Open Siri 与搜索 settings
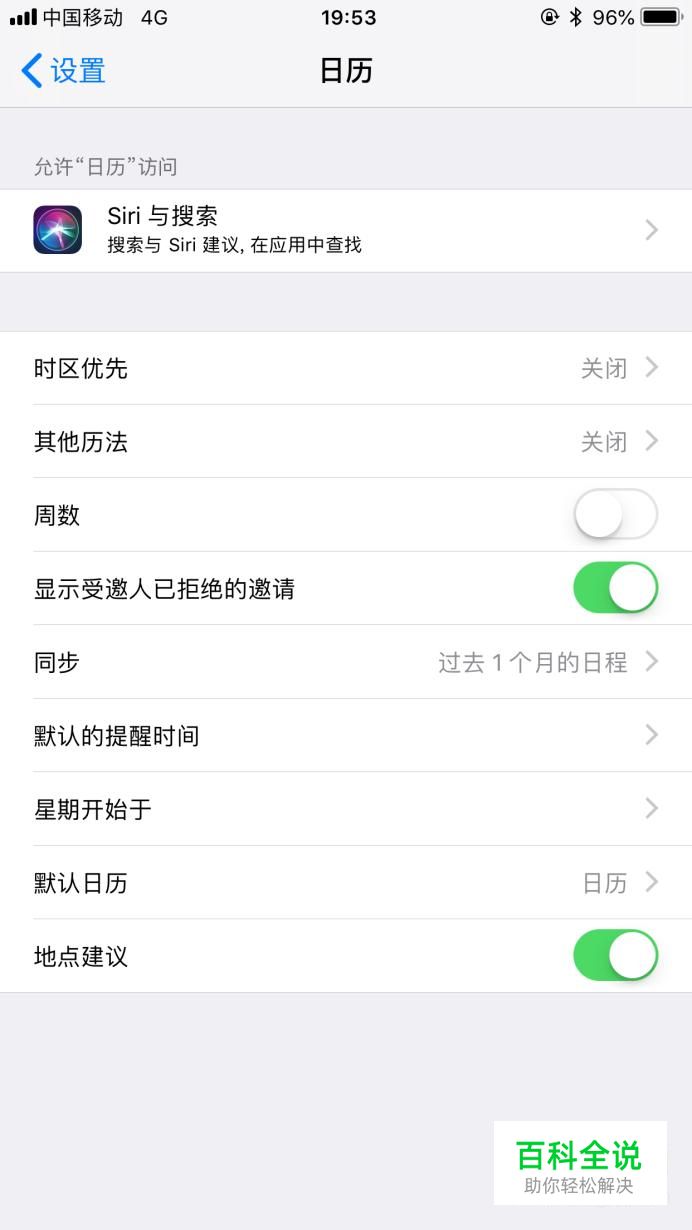Screen dimensions: 692x1230 click(x=346, y=230)
